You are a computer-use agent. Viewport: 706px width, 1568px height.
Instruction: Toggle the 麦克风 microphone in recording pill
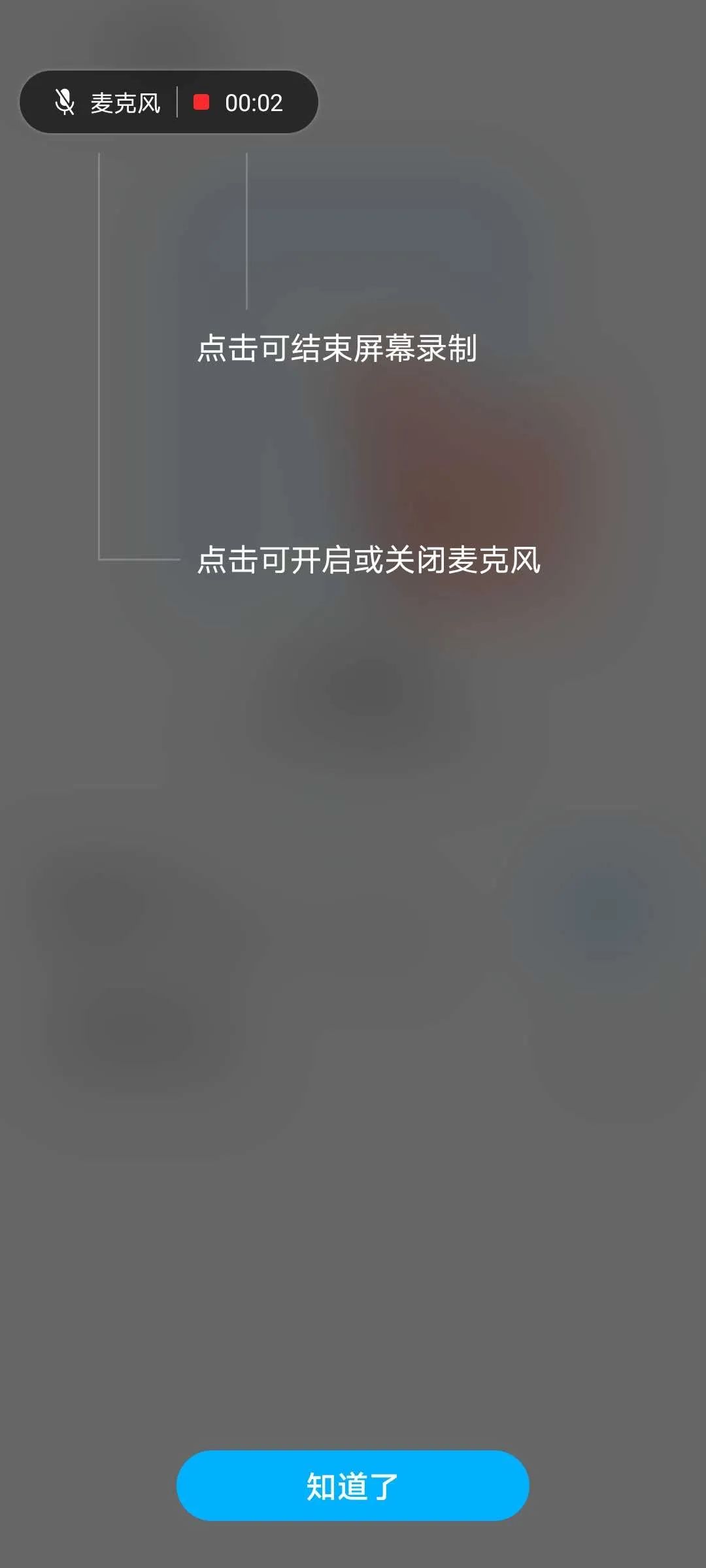point(107,103)
